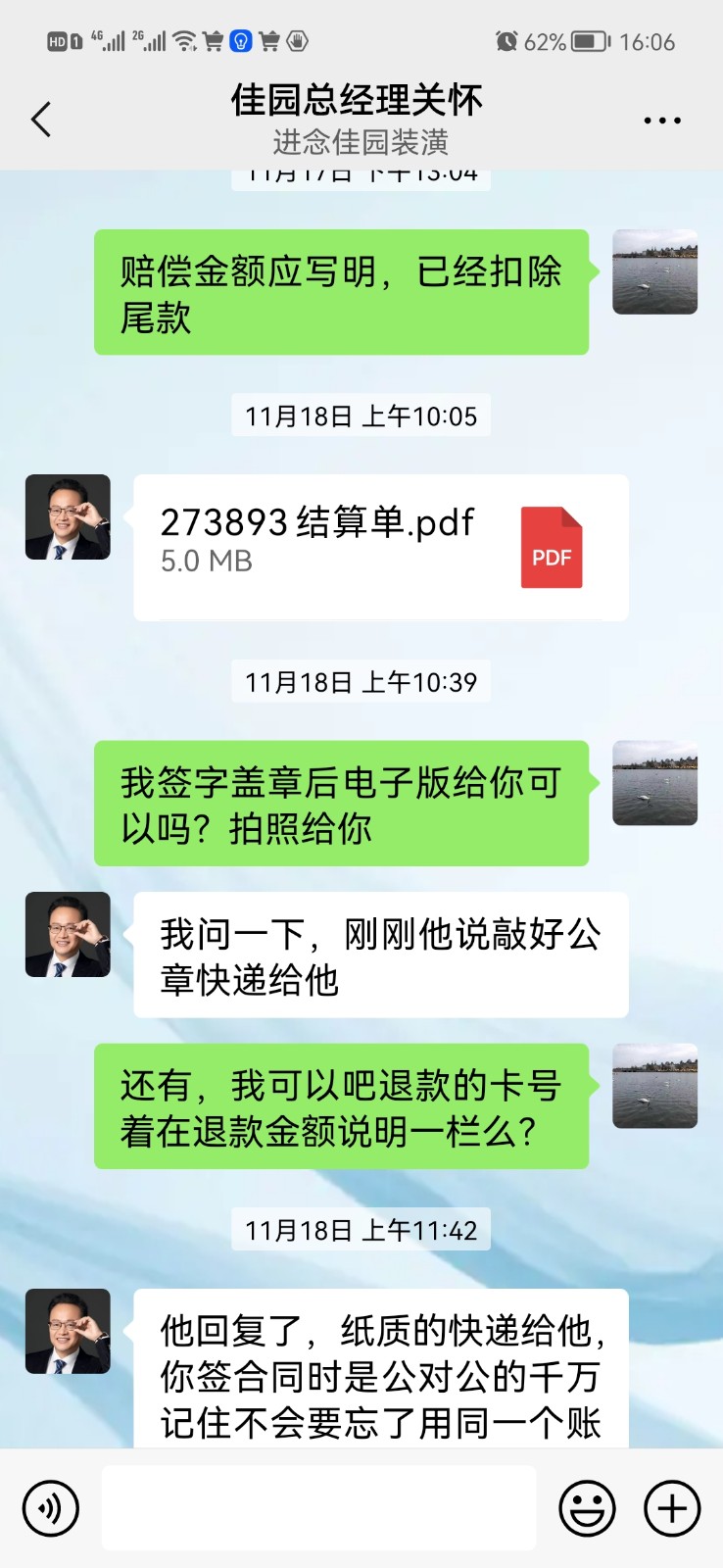723x1568 pixels.
Task: Open the 273893 结算单.pdf file
Action: 380,547
